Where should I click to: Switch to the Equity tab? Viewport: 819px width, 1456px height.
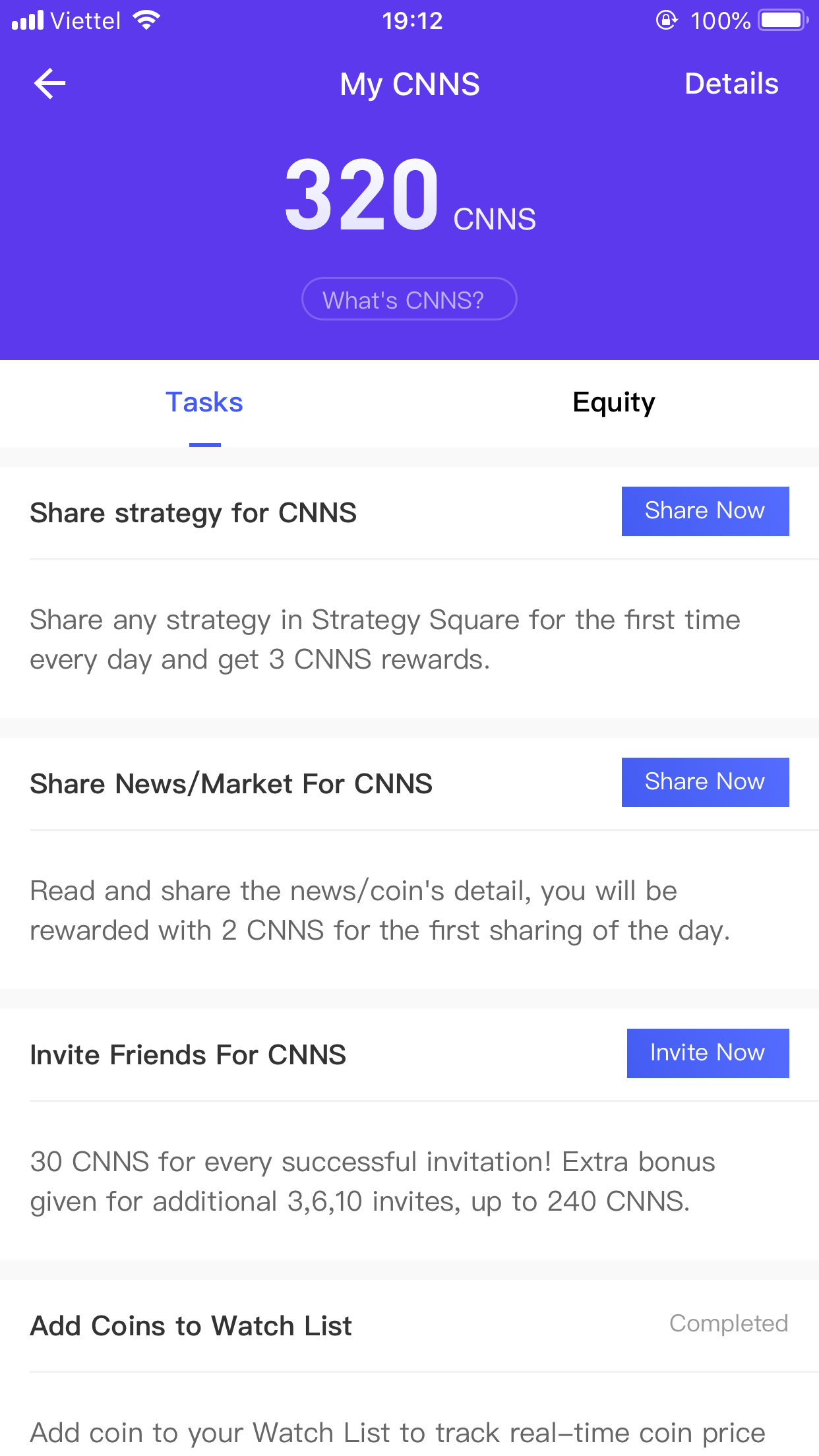613,402
